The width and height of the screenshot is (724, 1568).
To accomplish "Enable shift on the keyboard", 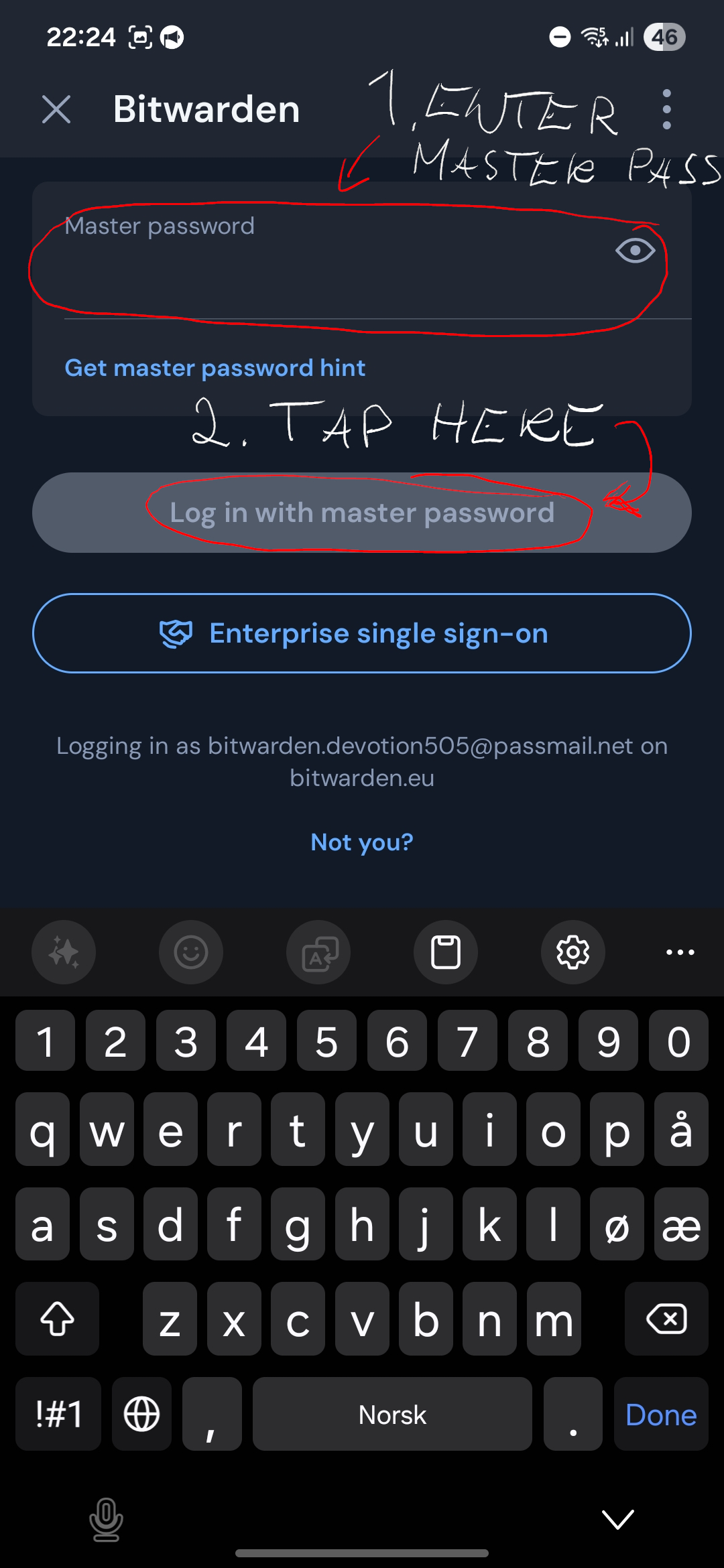I will 58,1319.
